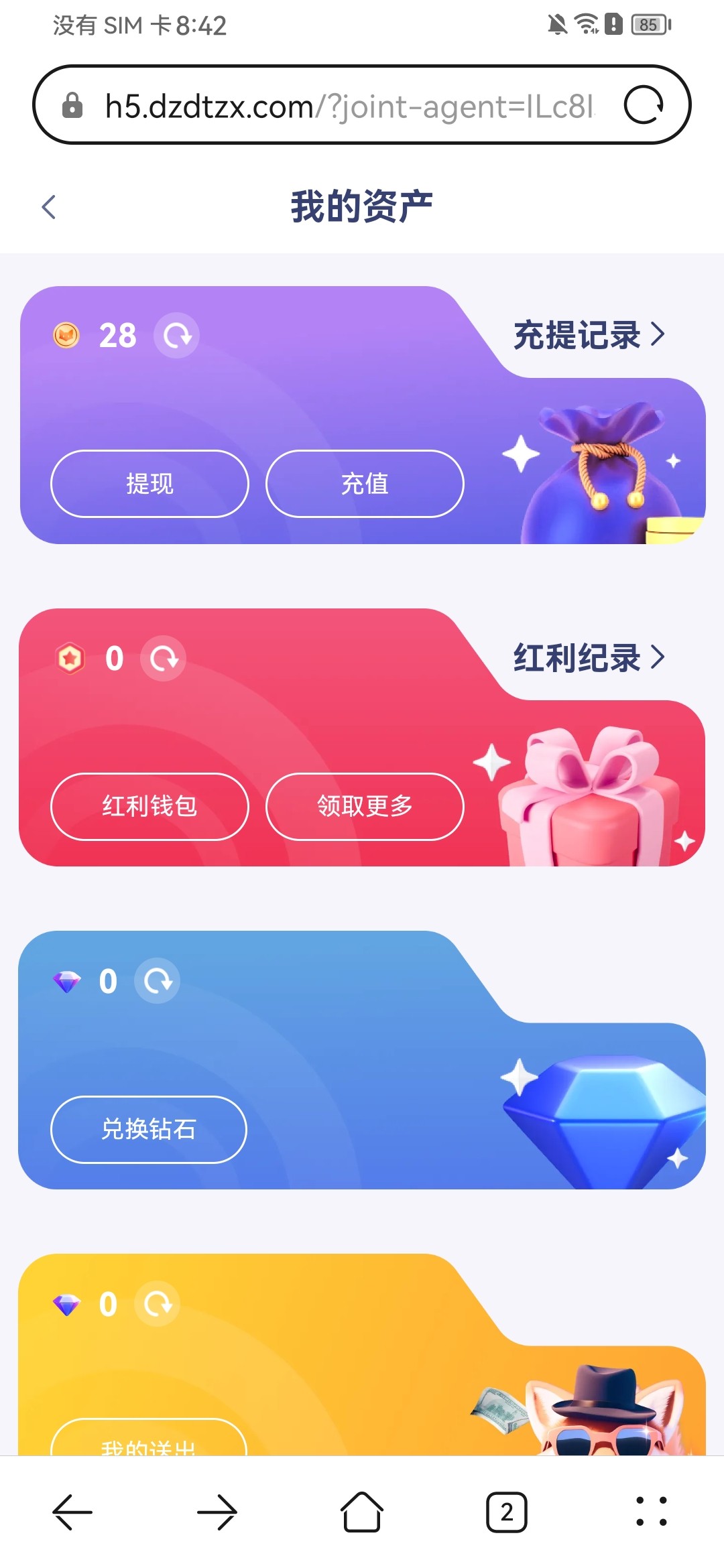Refresh the coin balance of 28
The width and height of the screenshot is (724, 1568).
pos(177,335)
